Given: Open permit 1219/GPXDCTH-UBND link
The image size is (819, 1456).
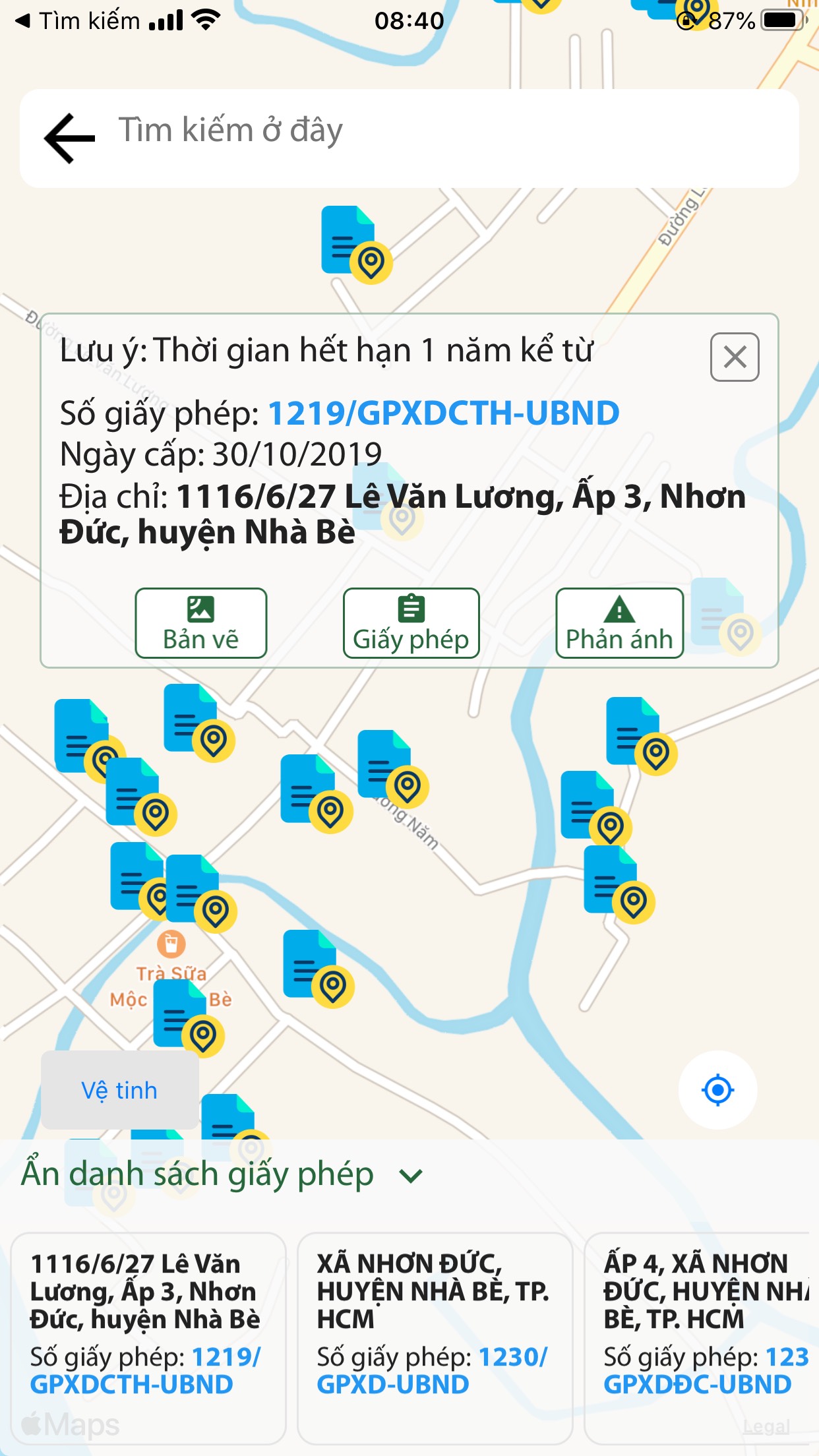Looking at the screenshot, I should [x=444, y=412].
